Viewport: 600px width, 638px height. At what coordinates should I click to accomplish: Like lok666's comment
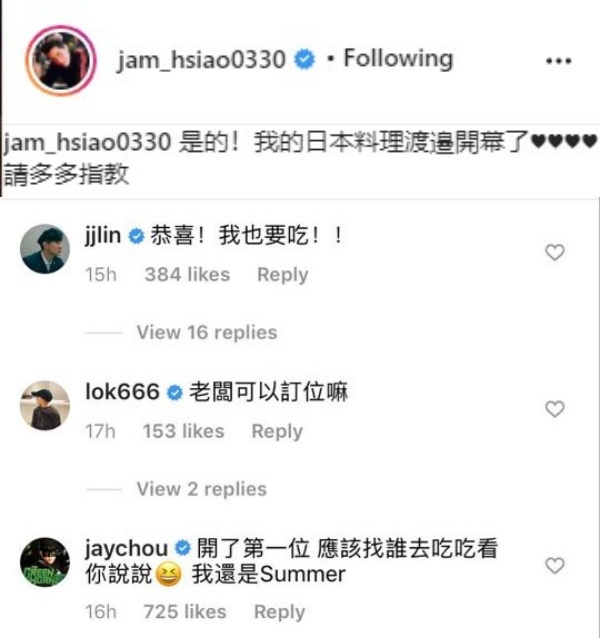(554, 409)
